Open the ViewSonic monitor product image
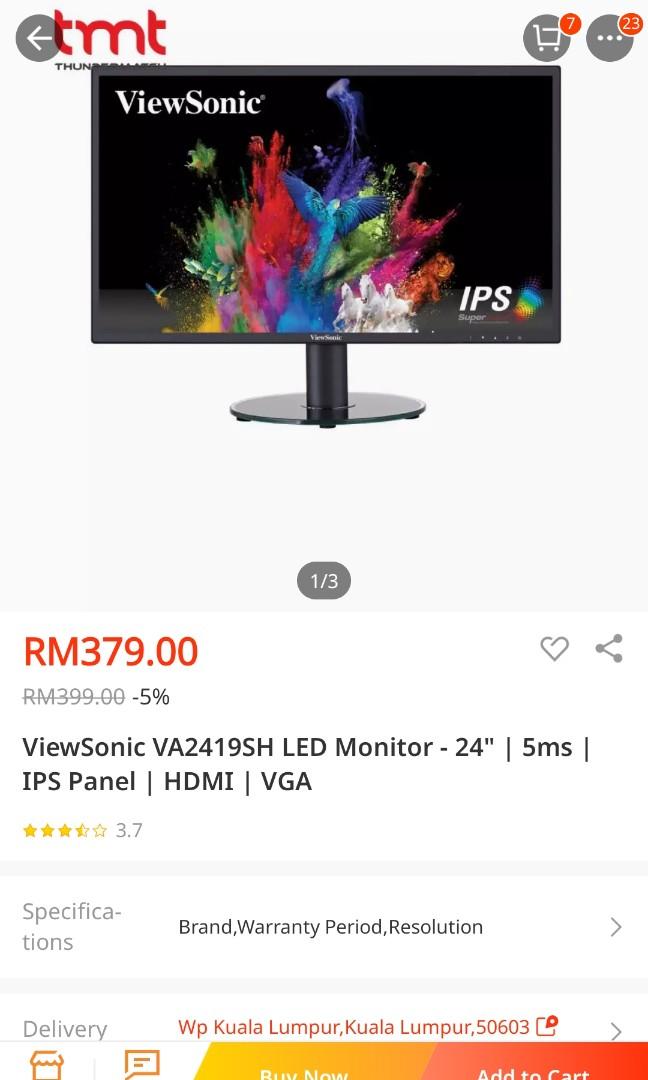The width and height of the screenshot is (648, 1080). pyautogui.click(x=325, y=247)
